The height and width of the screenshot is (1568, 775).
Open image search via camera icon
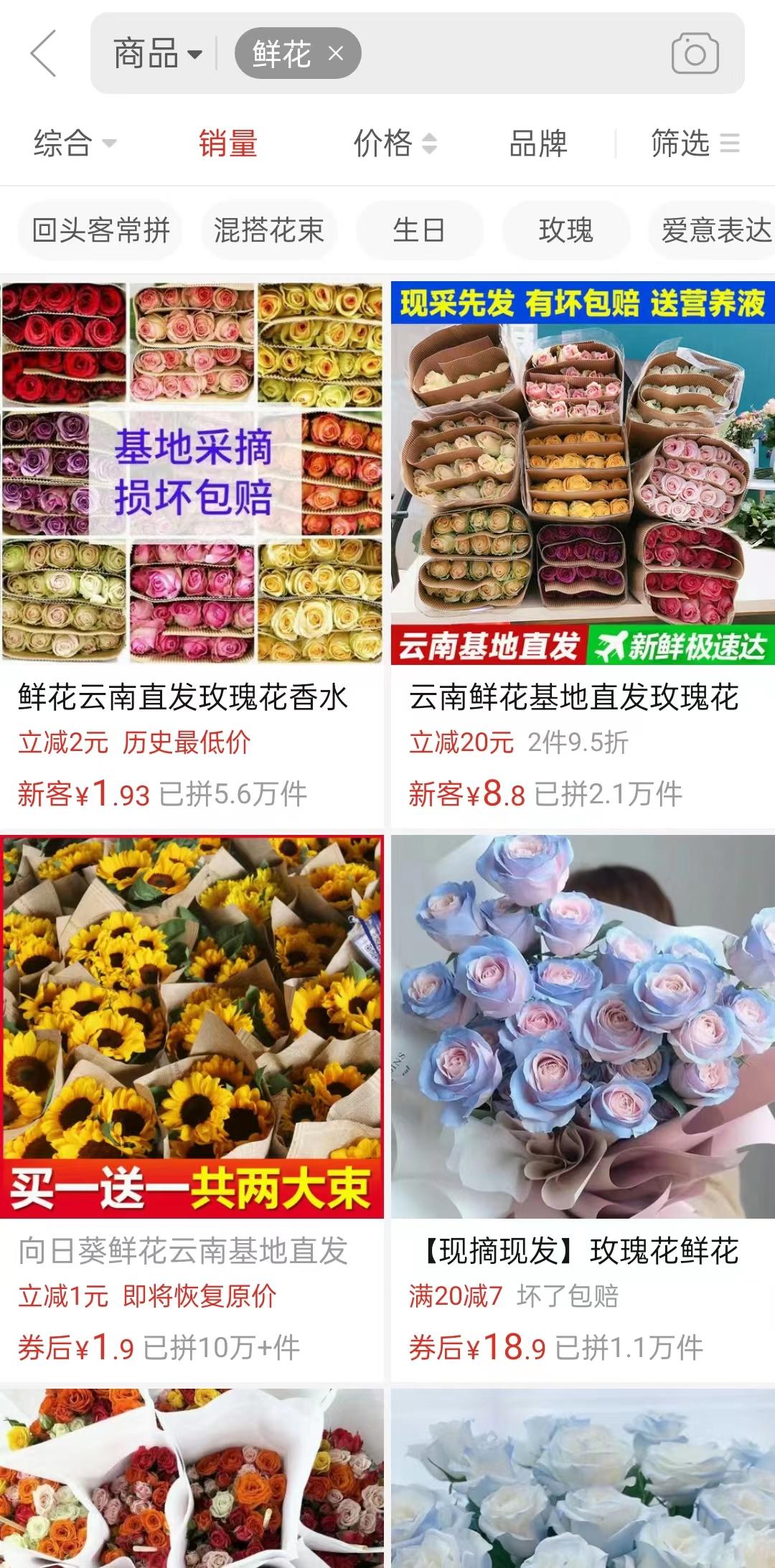point(694,53)
